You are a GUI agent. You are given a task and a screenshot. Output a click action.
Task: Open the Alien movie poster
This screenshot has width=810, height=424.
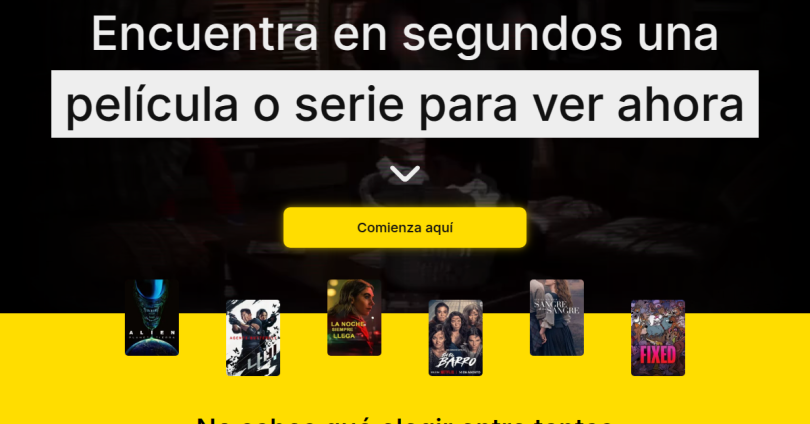point(152,318)
